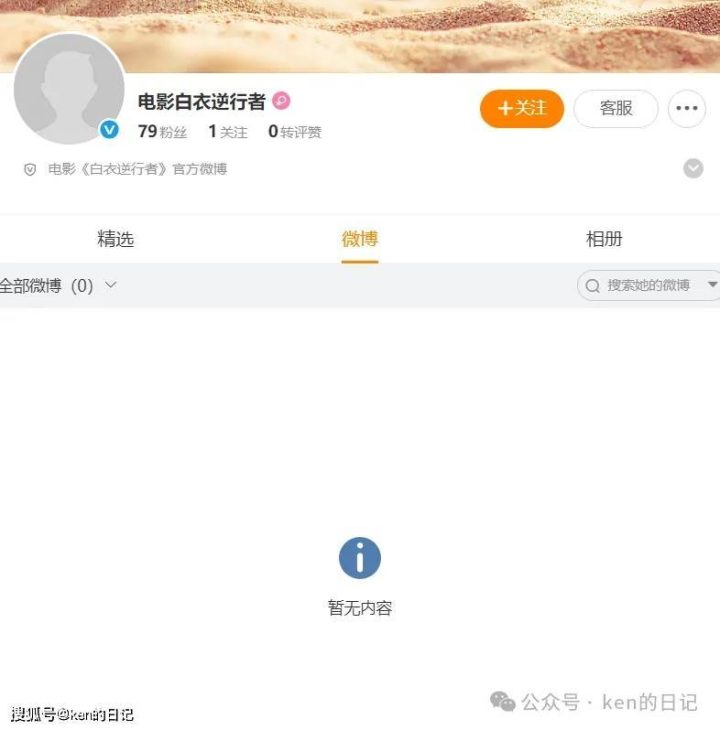Expand the gray chevron on the verification row
The width and height of the screenshot is (720, 730).
pyautogui.click(x=693, y=168)
